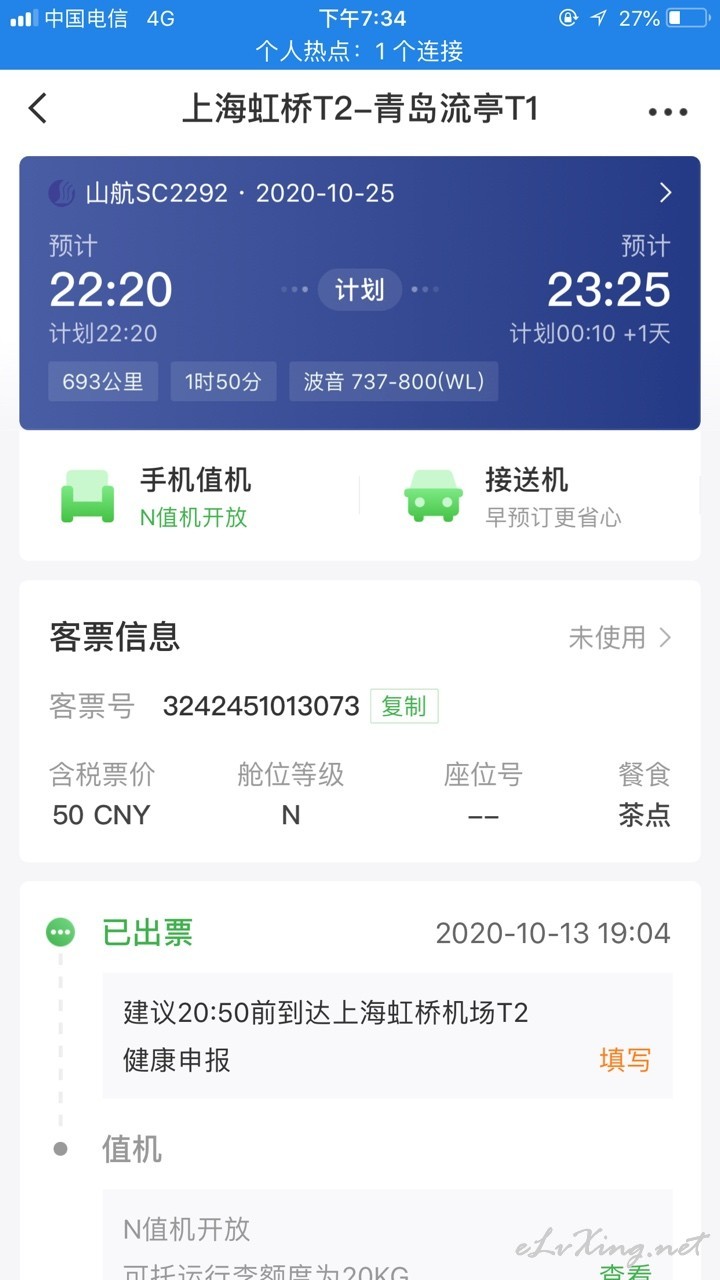This screenshot has height=1280, width=720.
Task: Copy the ticket number with 复制
Action: click(404, 706)
